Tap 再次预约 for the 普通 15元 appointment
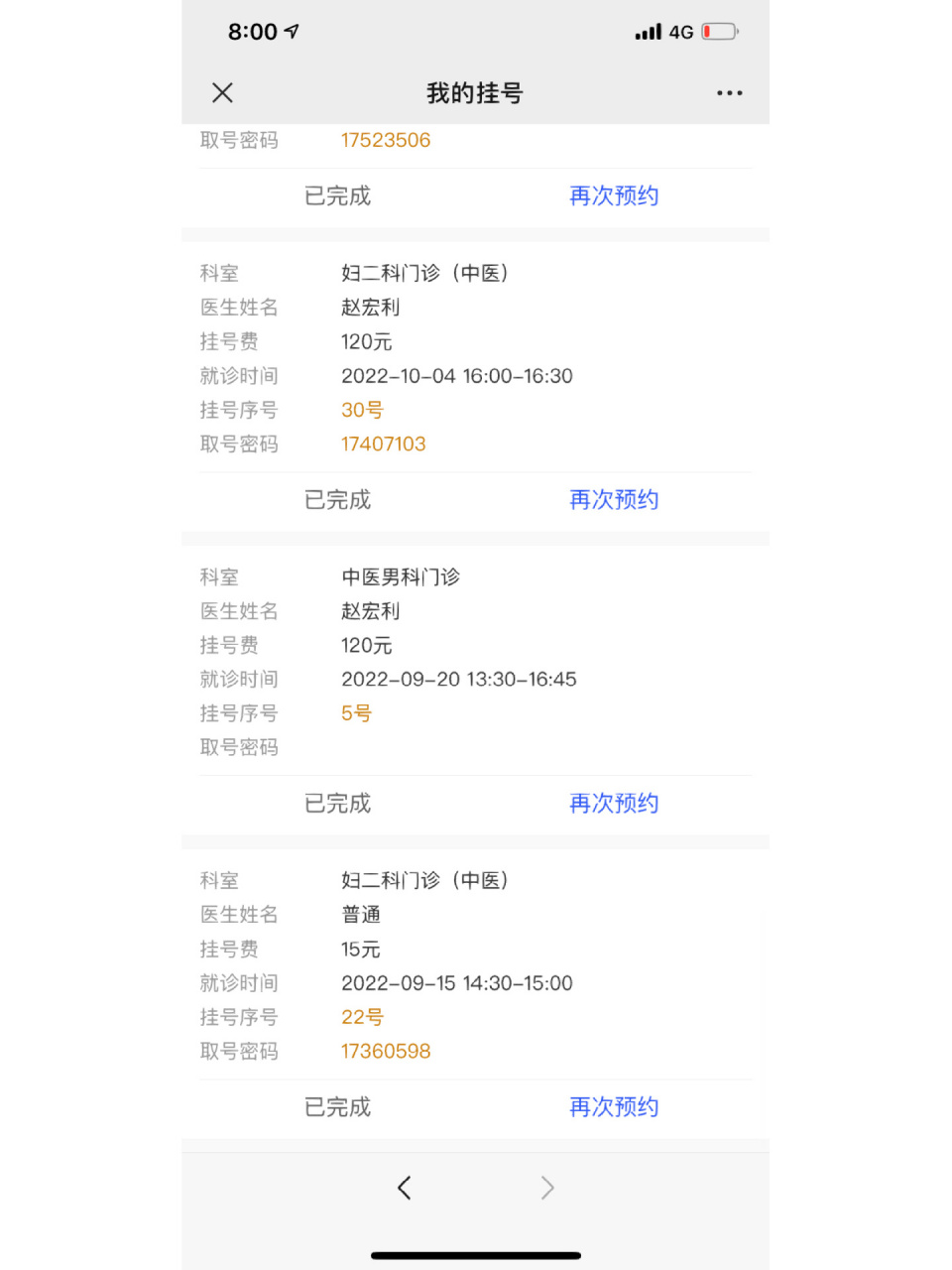 coord(613,1107)
